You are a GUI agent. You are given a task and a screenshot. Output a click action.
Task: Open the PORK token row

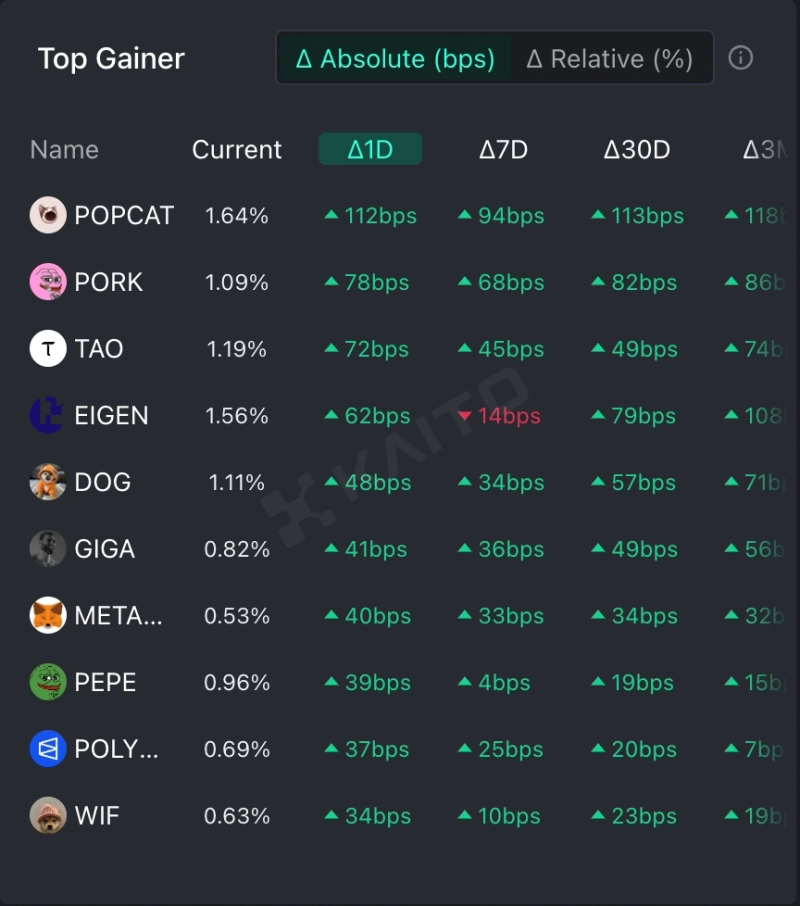108,283
